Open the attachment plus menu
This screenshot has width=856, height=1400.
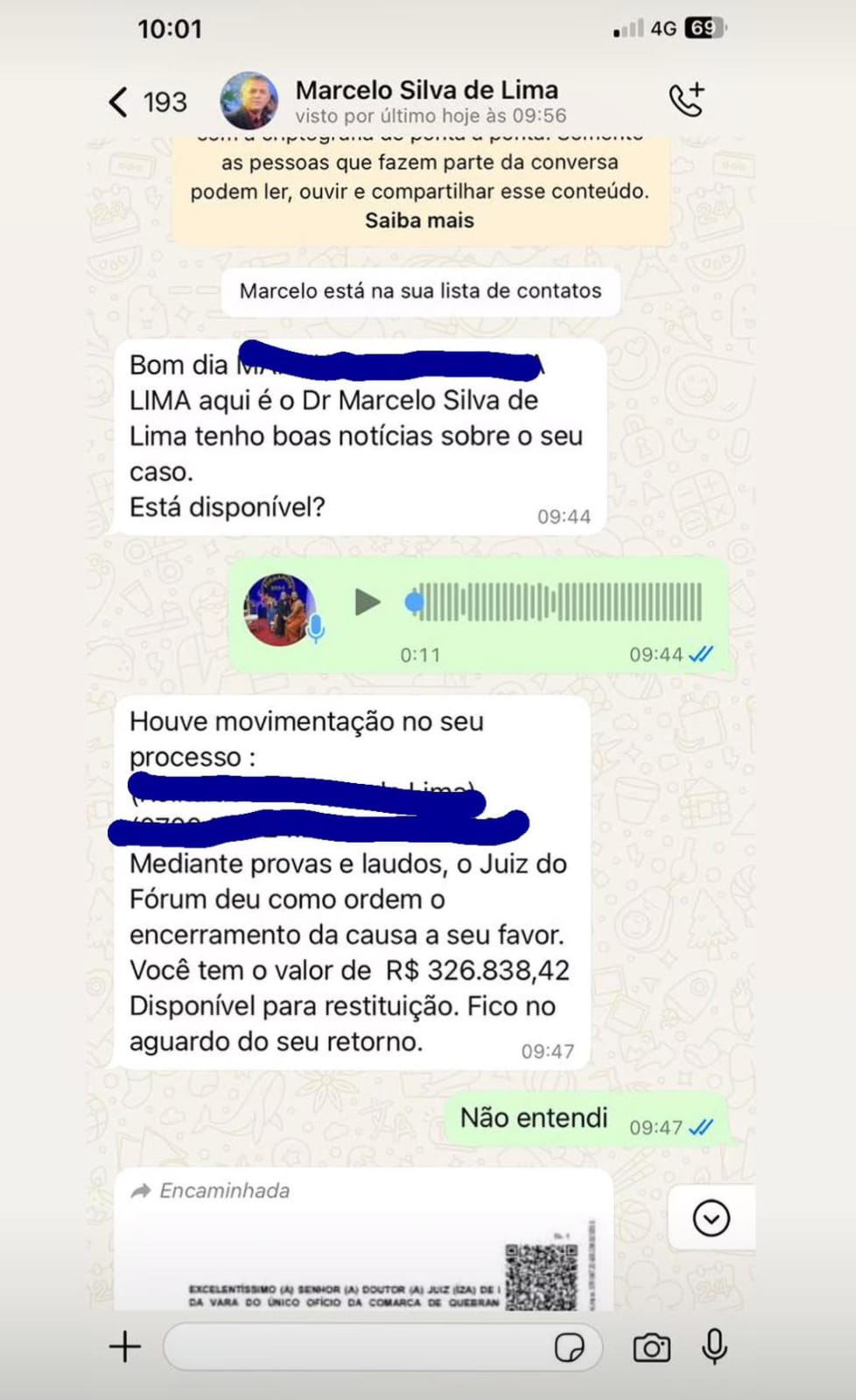click(x=125, y=1347)
